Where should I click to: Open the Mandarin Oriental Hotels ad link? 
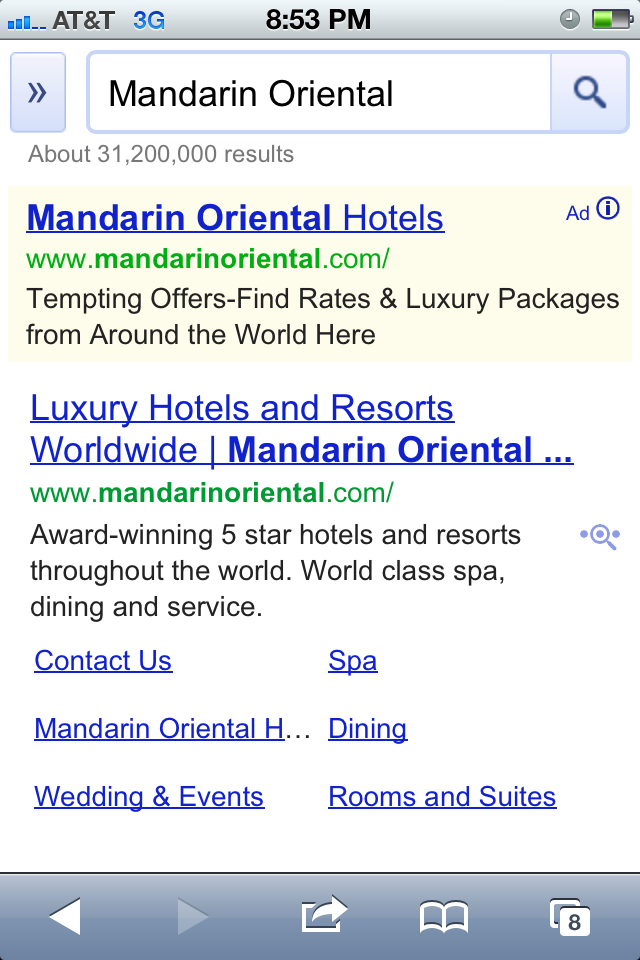point(235,217)
